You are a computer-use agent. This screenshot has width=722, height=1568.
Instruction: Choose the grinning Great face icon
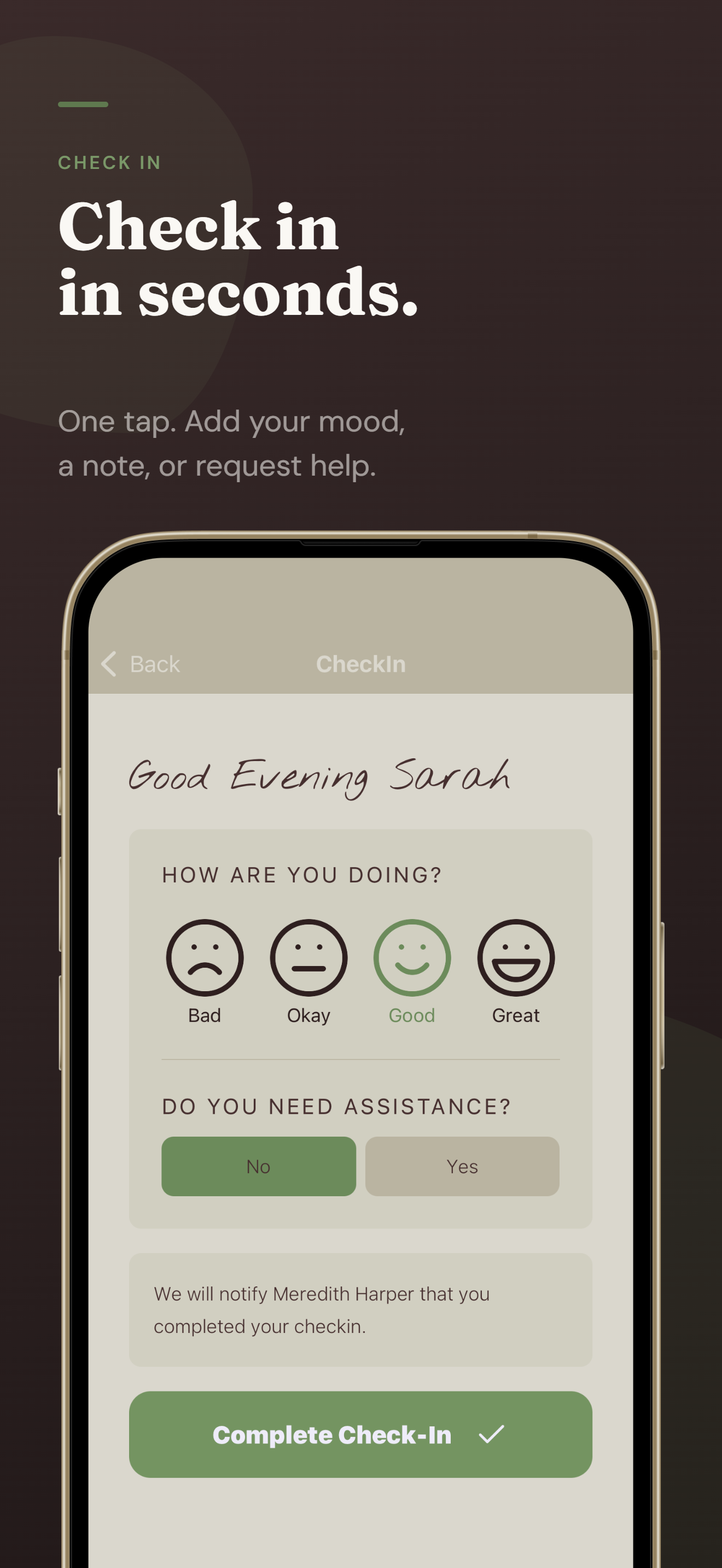(x=516, y=957)
